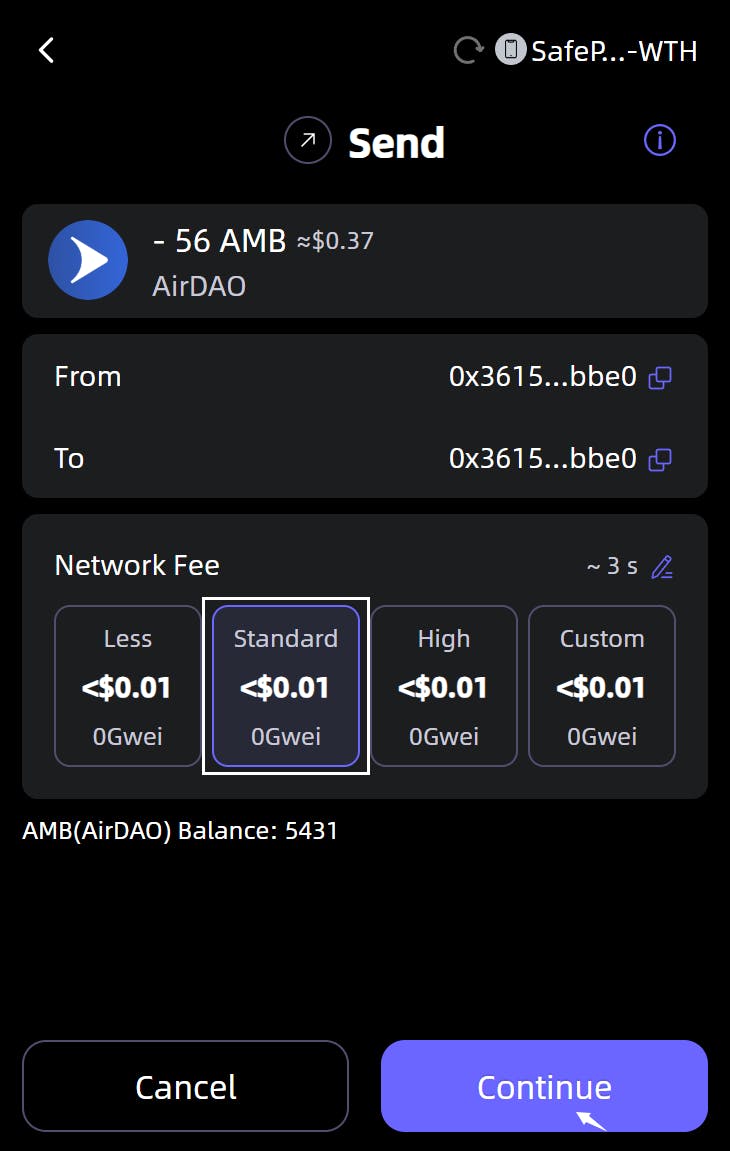Open the info icon next to Send

[x=659, y=141]
